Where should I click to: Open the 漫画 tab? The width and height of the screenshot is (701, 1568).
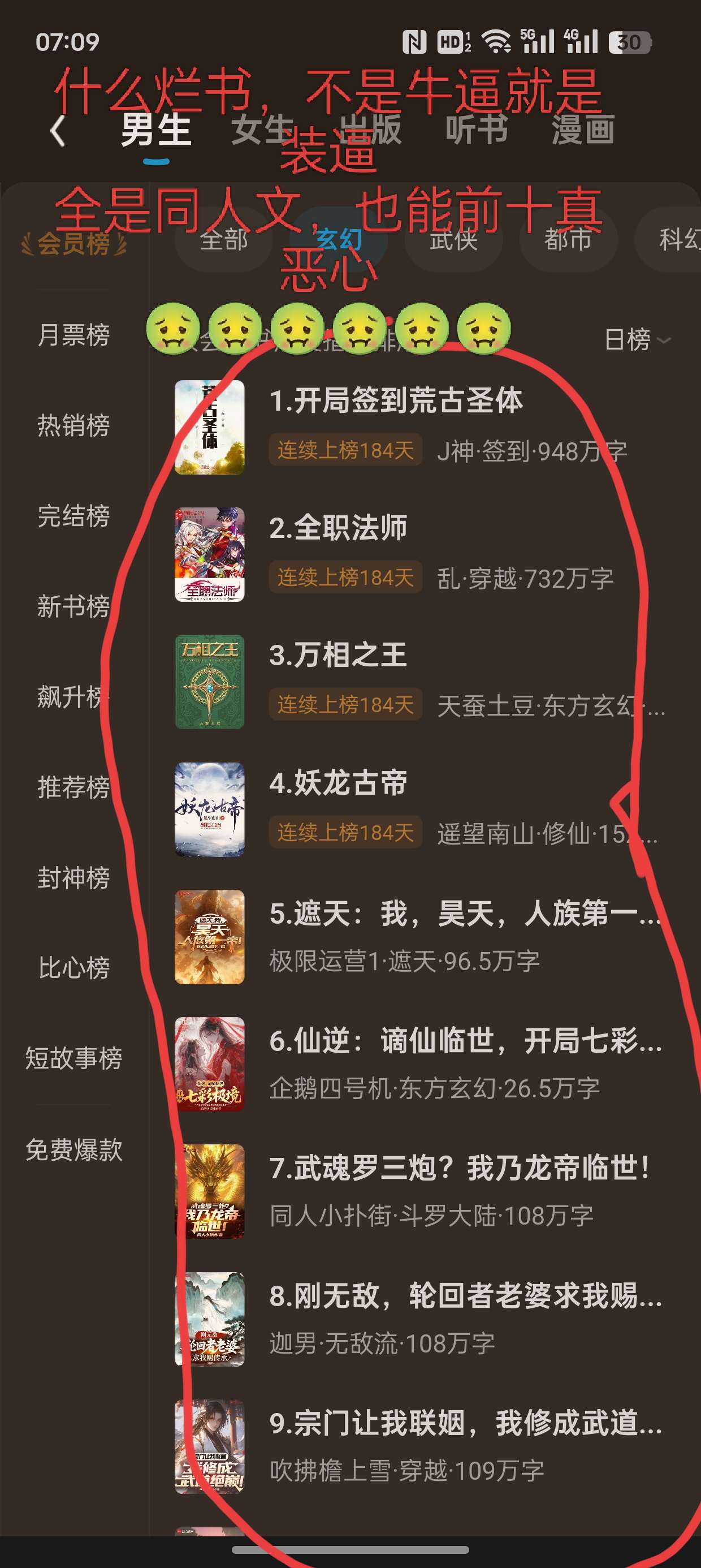click(582, 130)
